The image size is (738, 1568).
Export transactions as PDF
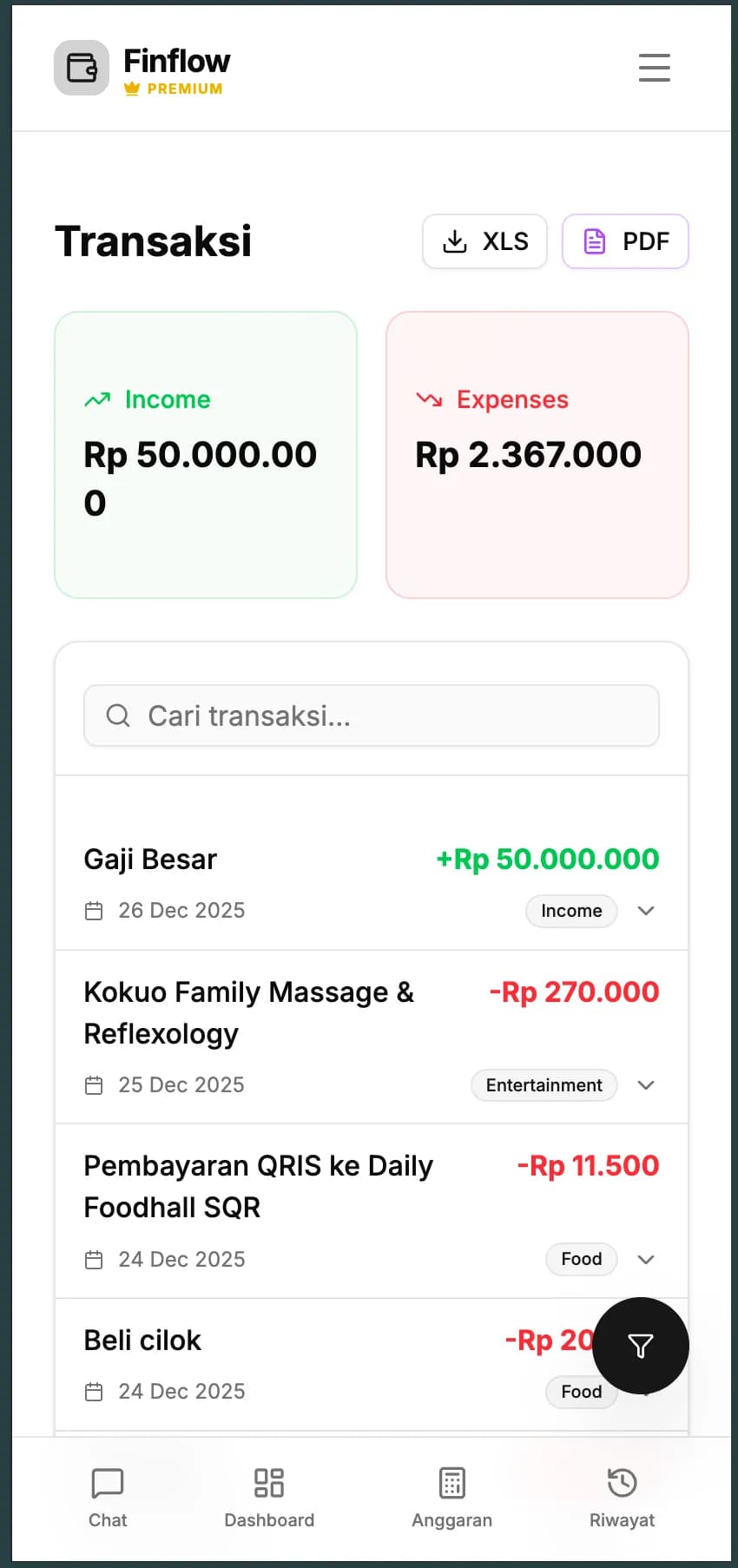point(625,241)
